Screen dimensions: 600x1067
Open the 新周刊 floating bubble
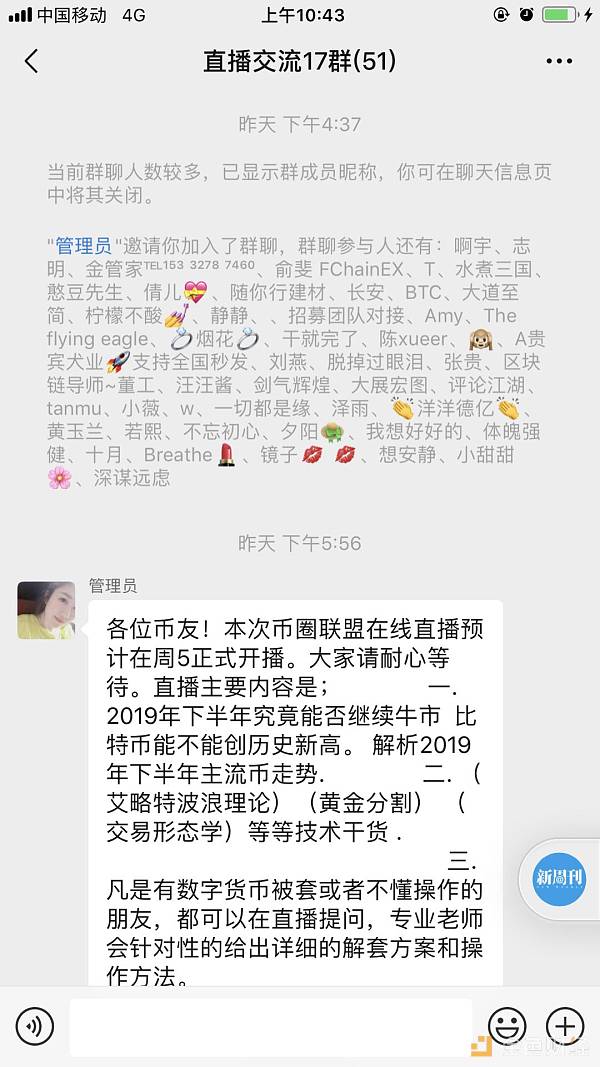pyautogui.click(x=559, y=879)
